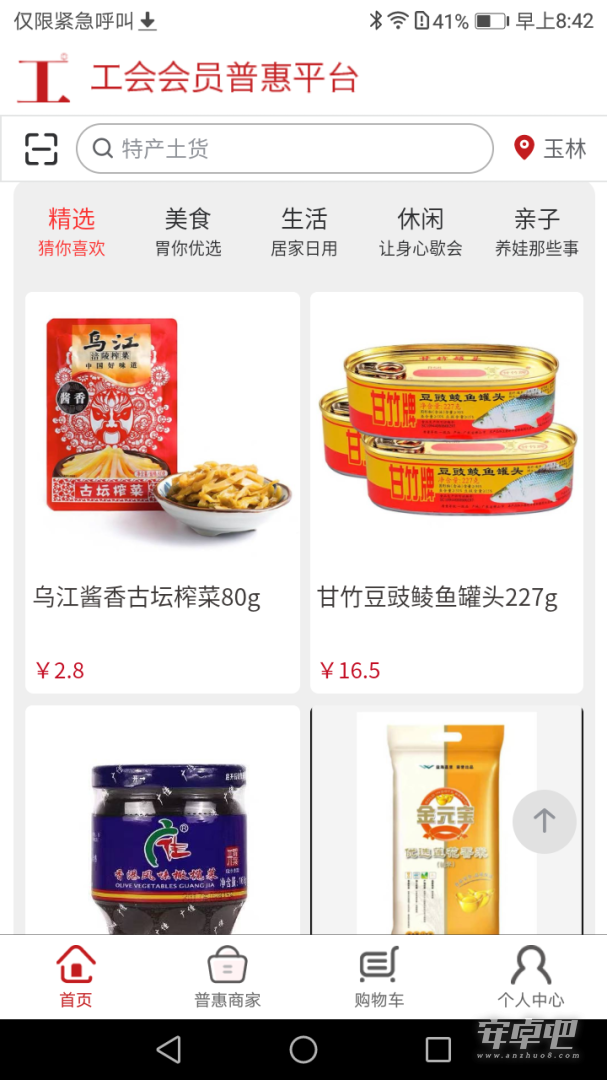Viewport: 607px width, 1080px height.
Task: Switch to the 美食 tab
Action: (188, 231)
